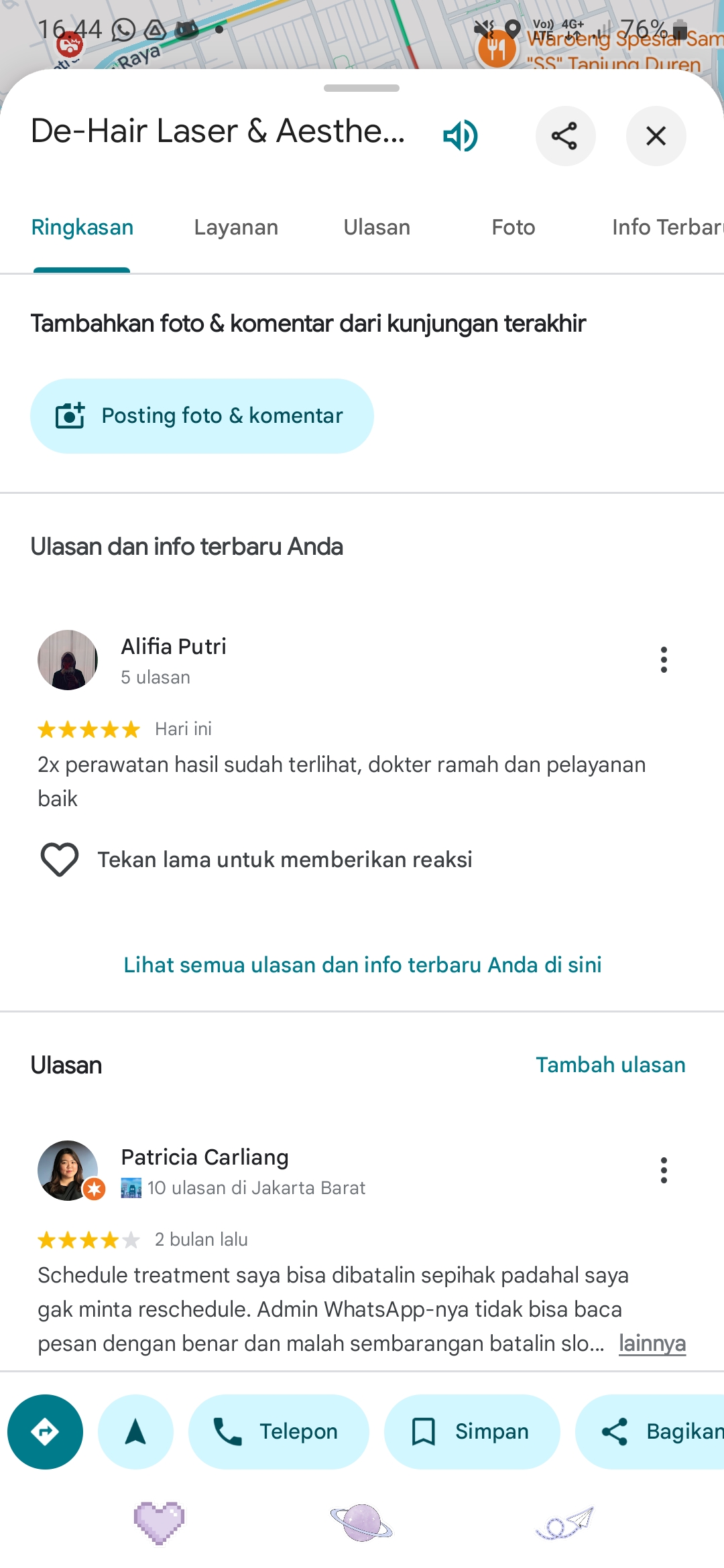Call the place via Telepon
724x1568 pixels.
279,1432
